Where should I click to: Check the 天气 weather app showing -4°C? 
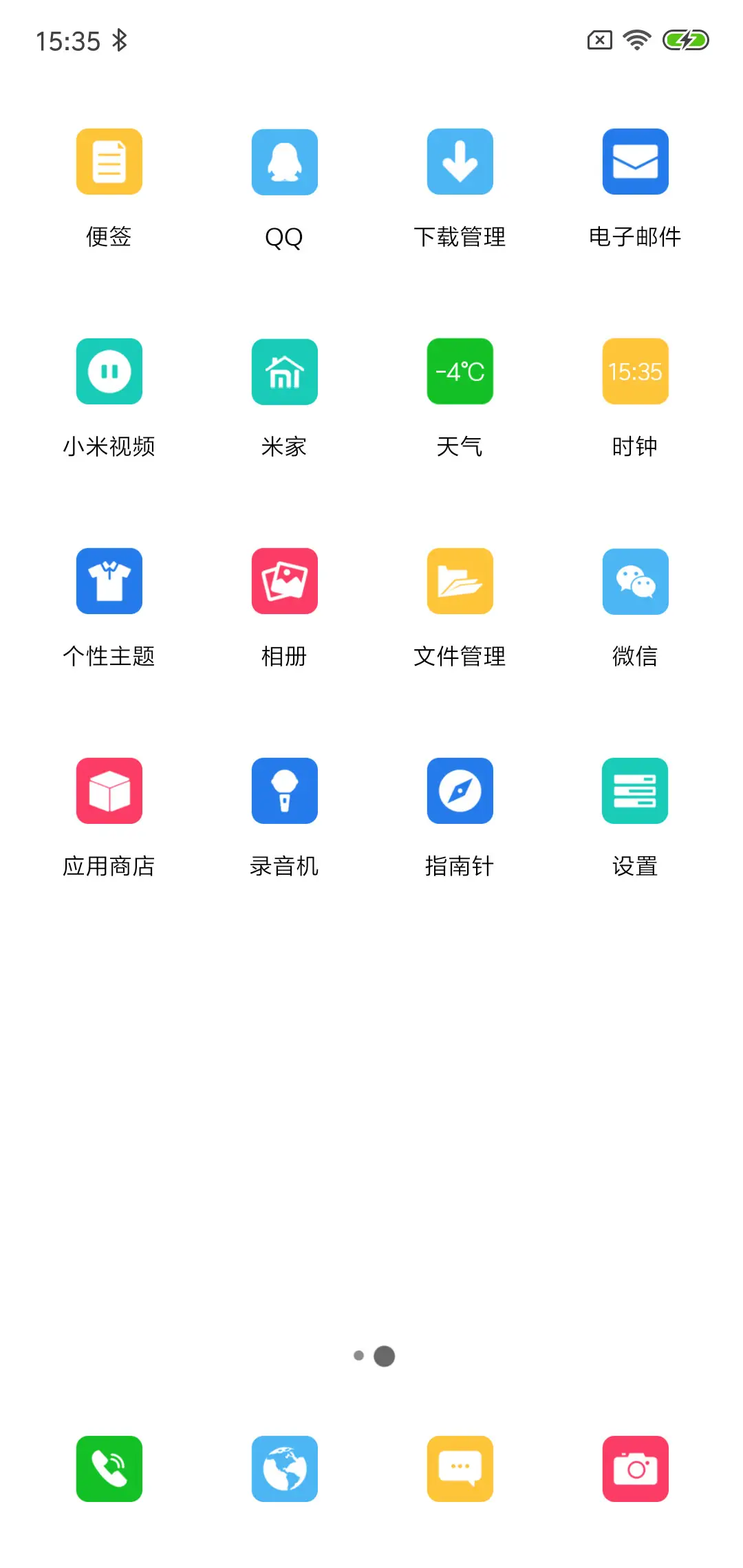460,371
